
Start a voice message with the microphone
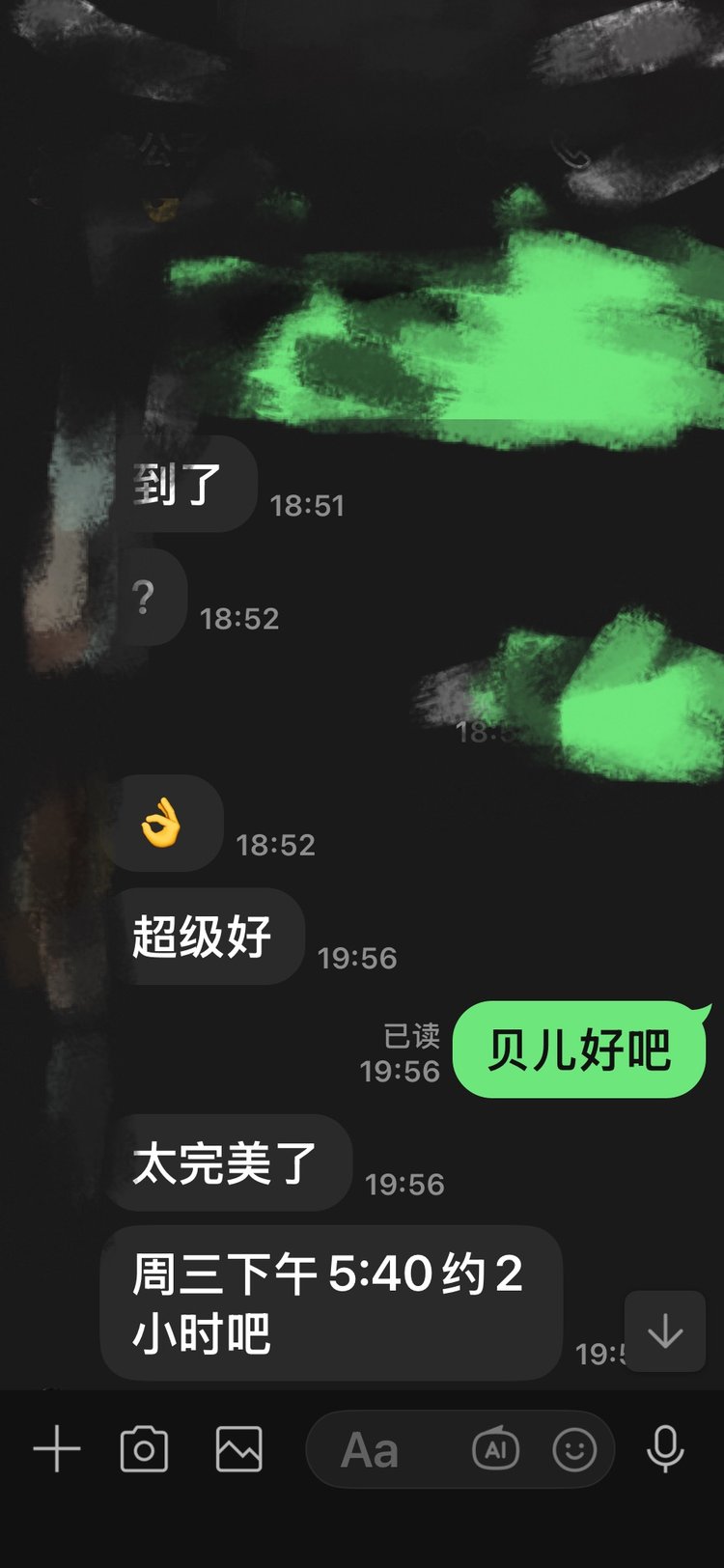click(665, 1449)
